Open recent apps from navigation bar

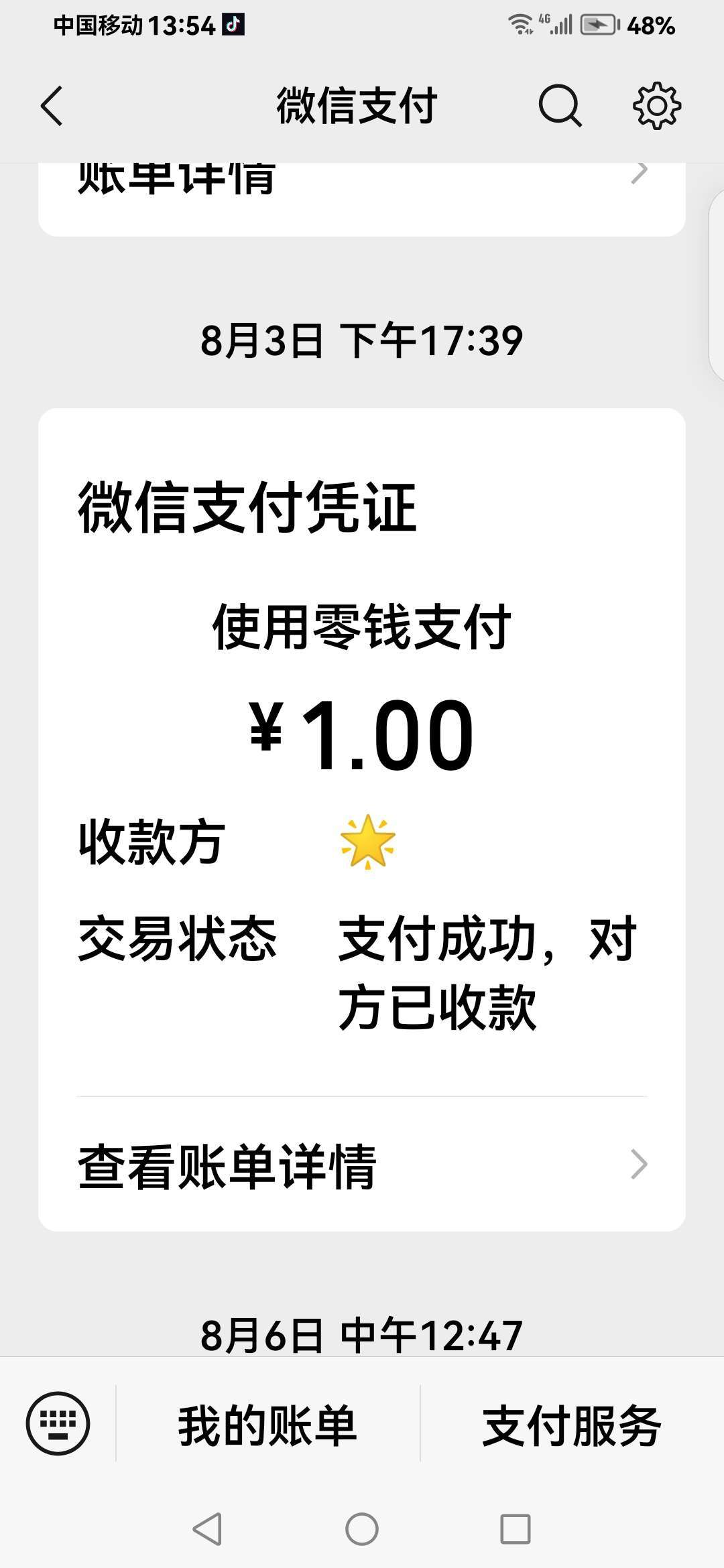[x=516, y=1529]
